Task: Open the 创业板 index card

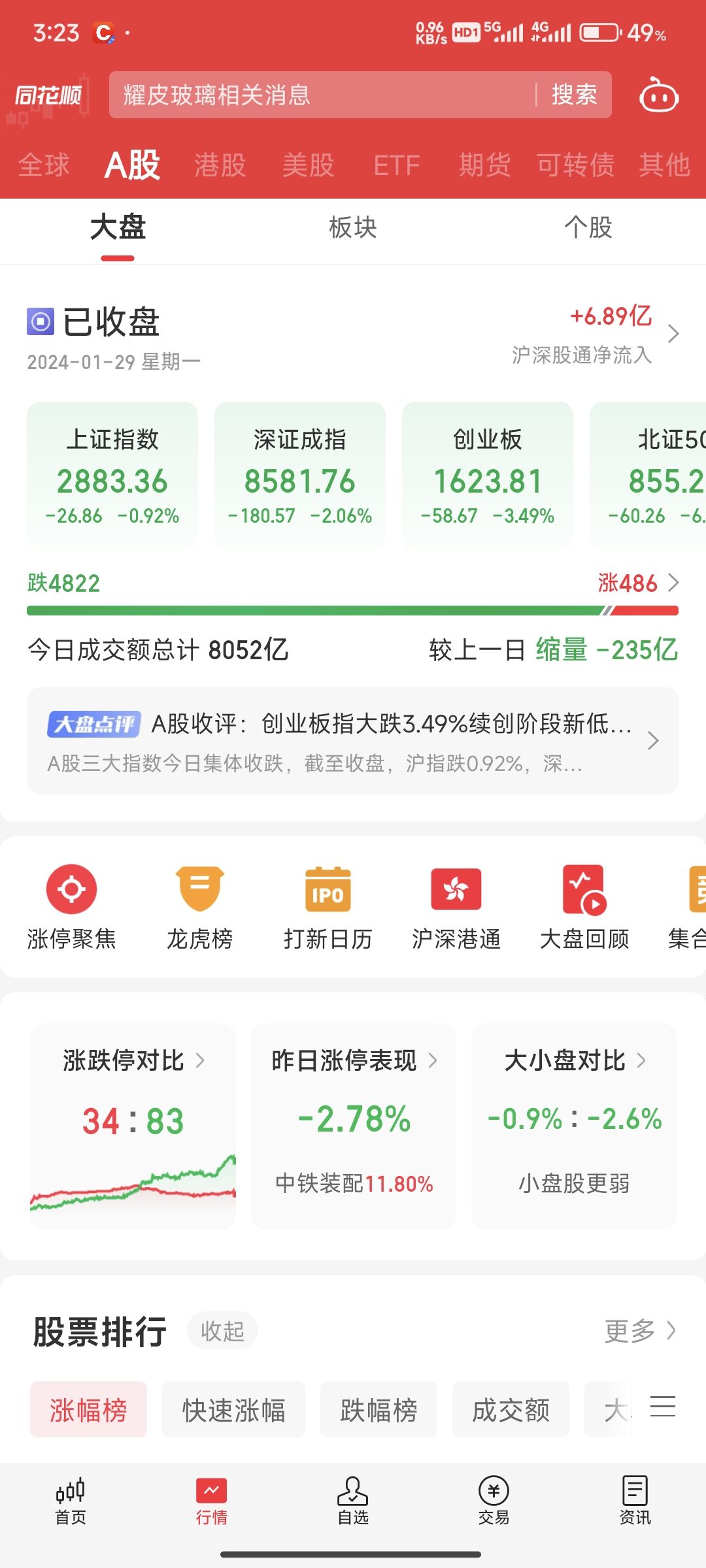Action: pos(488,476)
